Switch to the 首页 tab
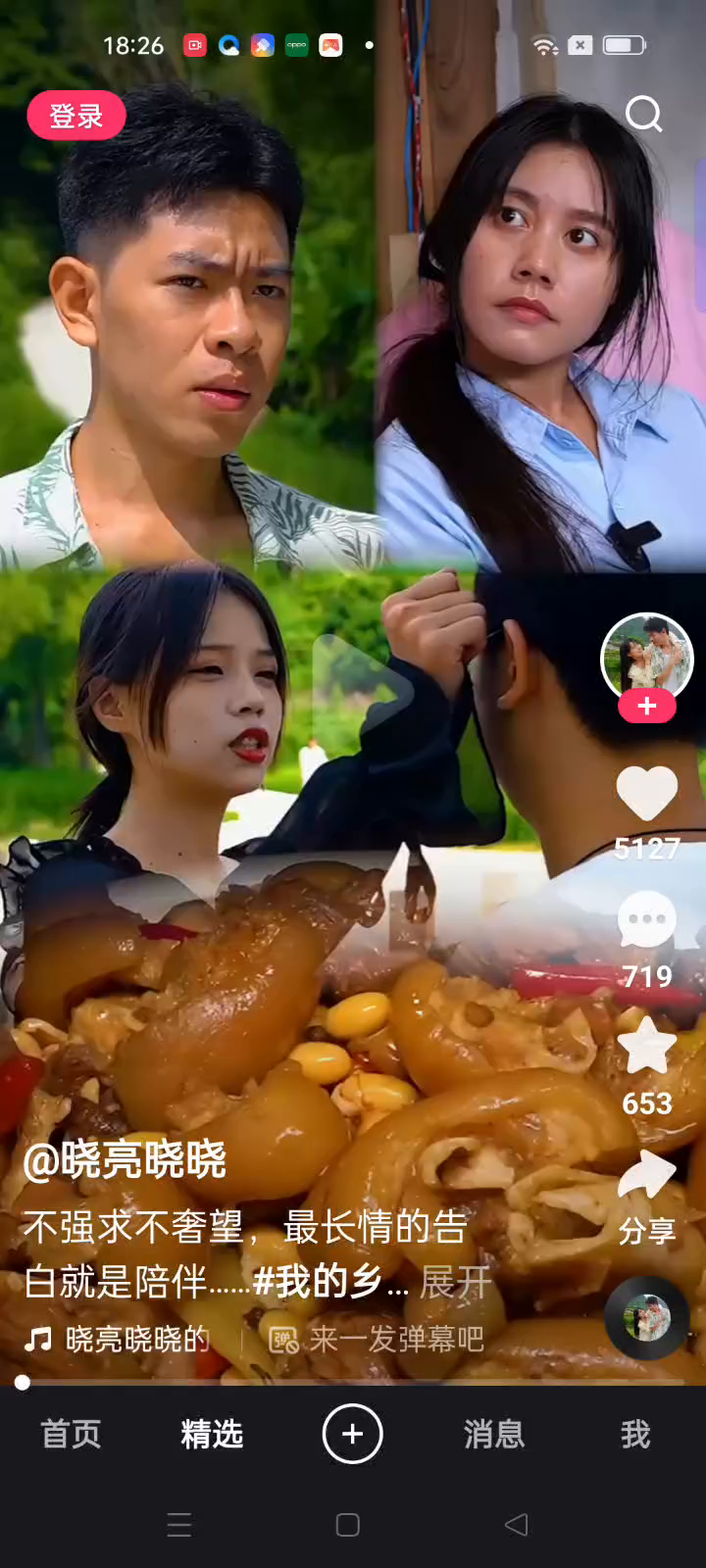The image size is (706, 1568). [71, 1434]
